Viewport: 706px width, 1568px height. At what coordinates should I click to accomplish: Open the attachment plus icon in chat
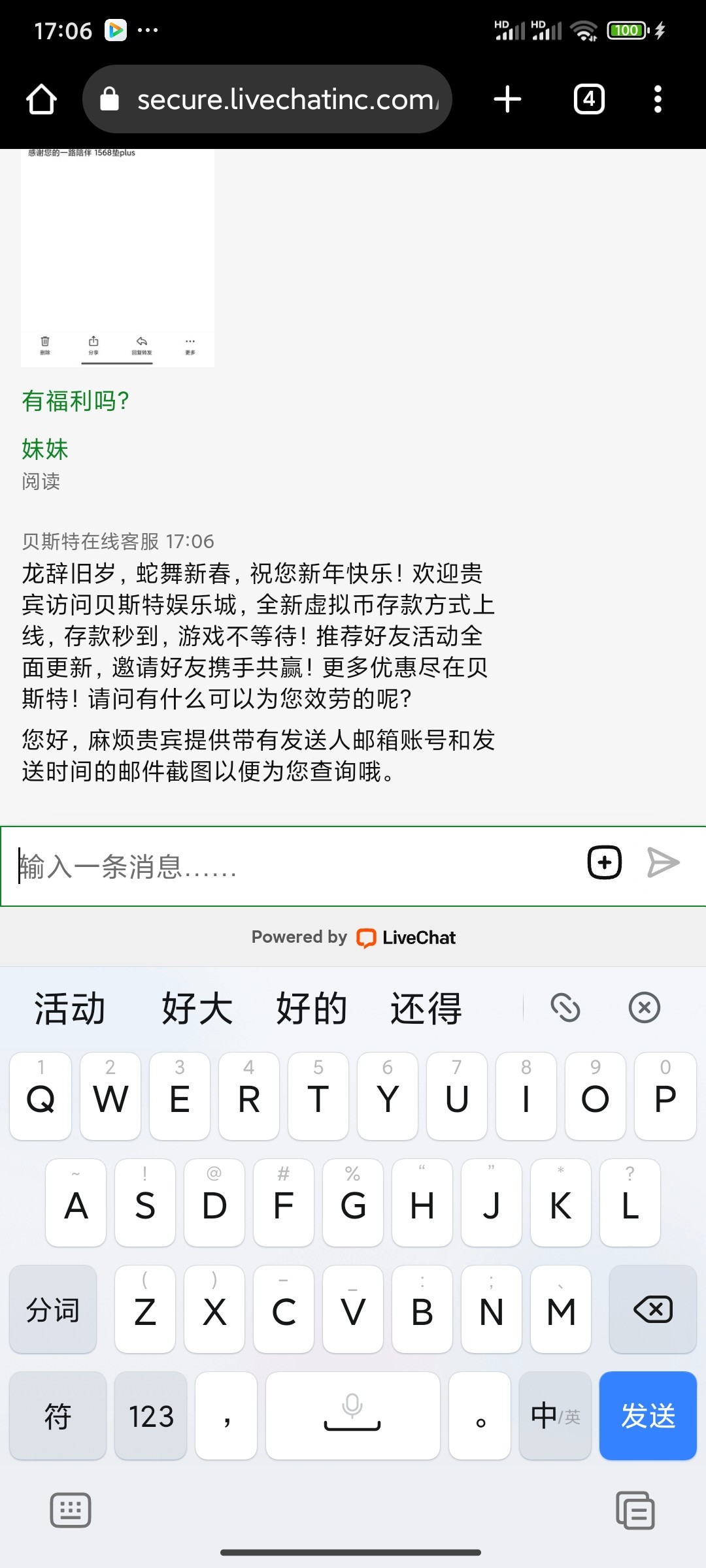point(604,862)
